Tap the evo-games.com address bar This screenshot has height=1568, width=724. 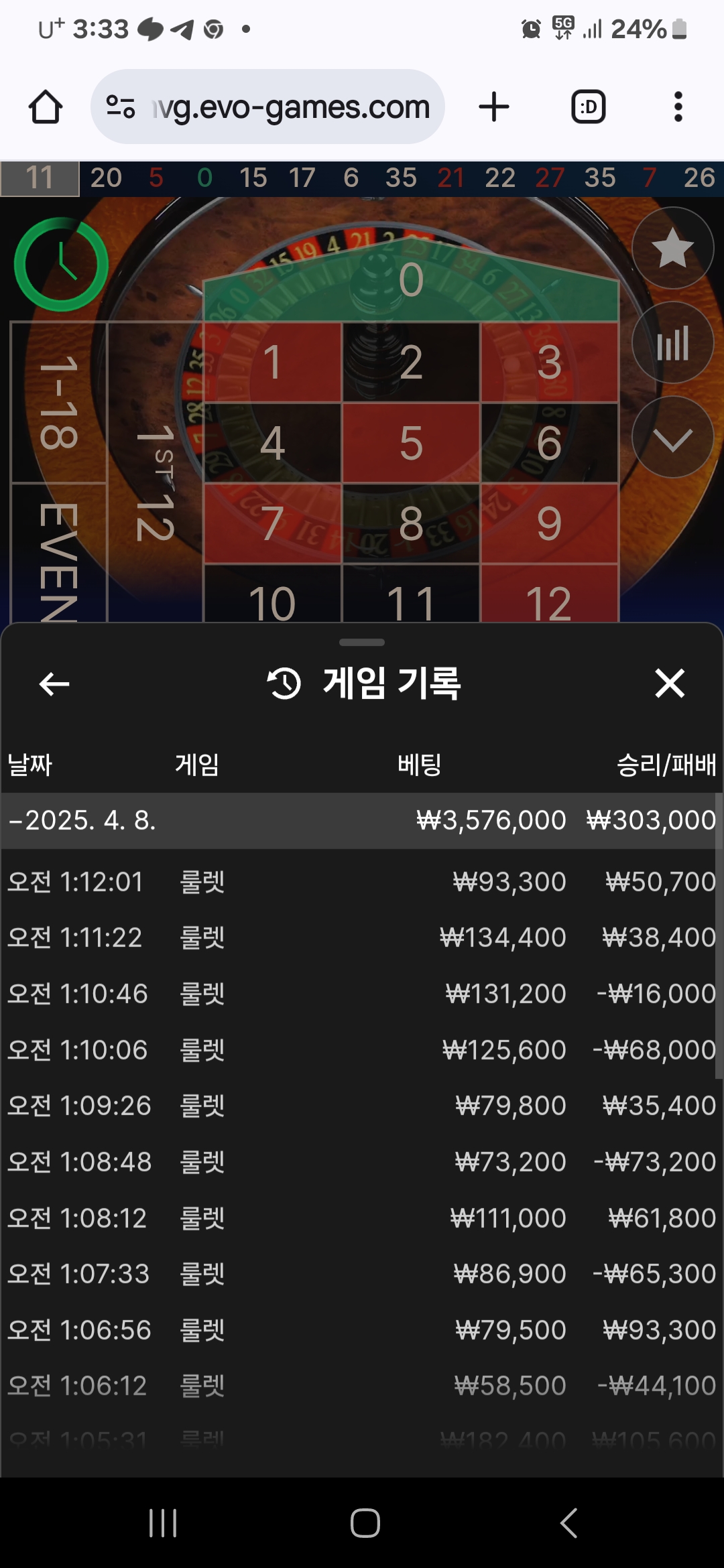(268, 107)
